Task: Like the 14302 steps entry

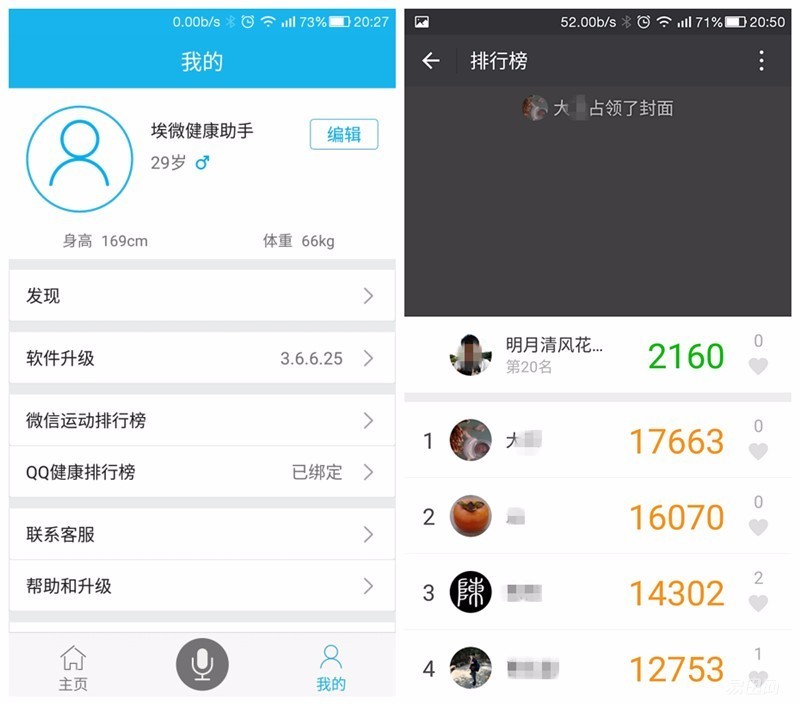Action: (x=758, y=603)
